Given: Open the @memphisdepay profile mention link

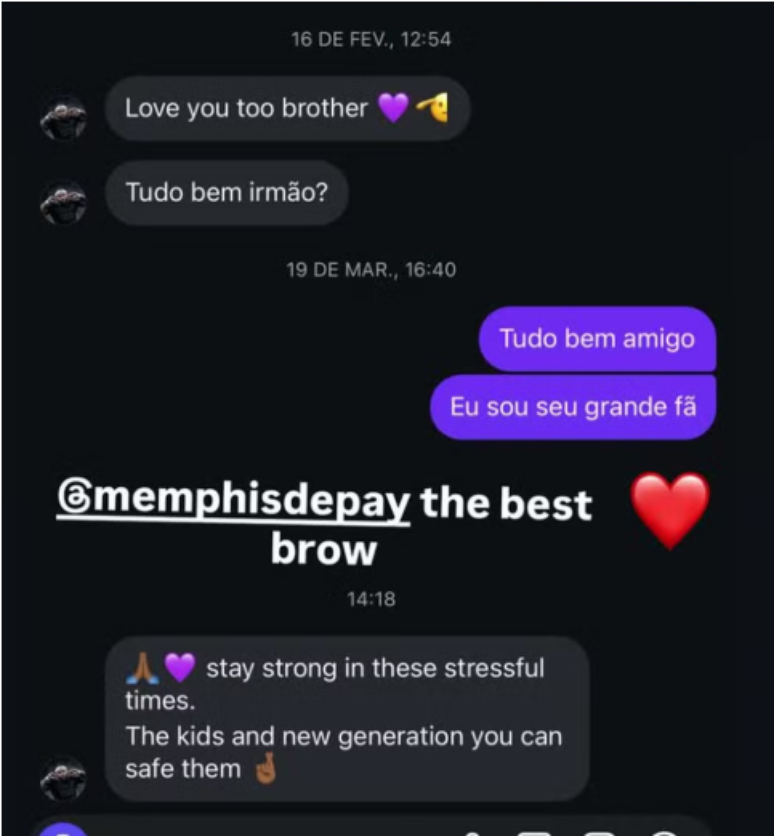Looking at the screenshot, I should (230, 505).
